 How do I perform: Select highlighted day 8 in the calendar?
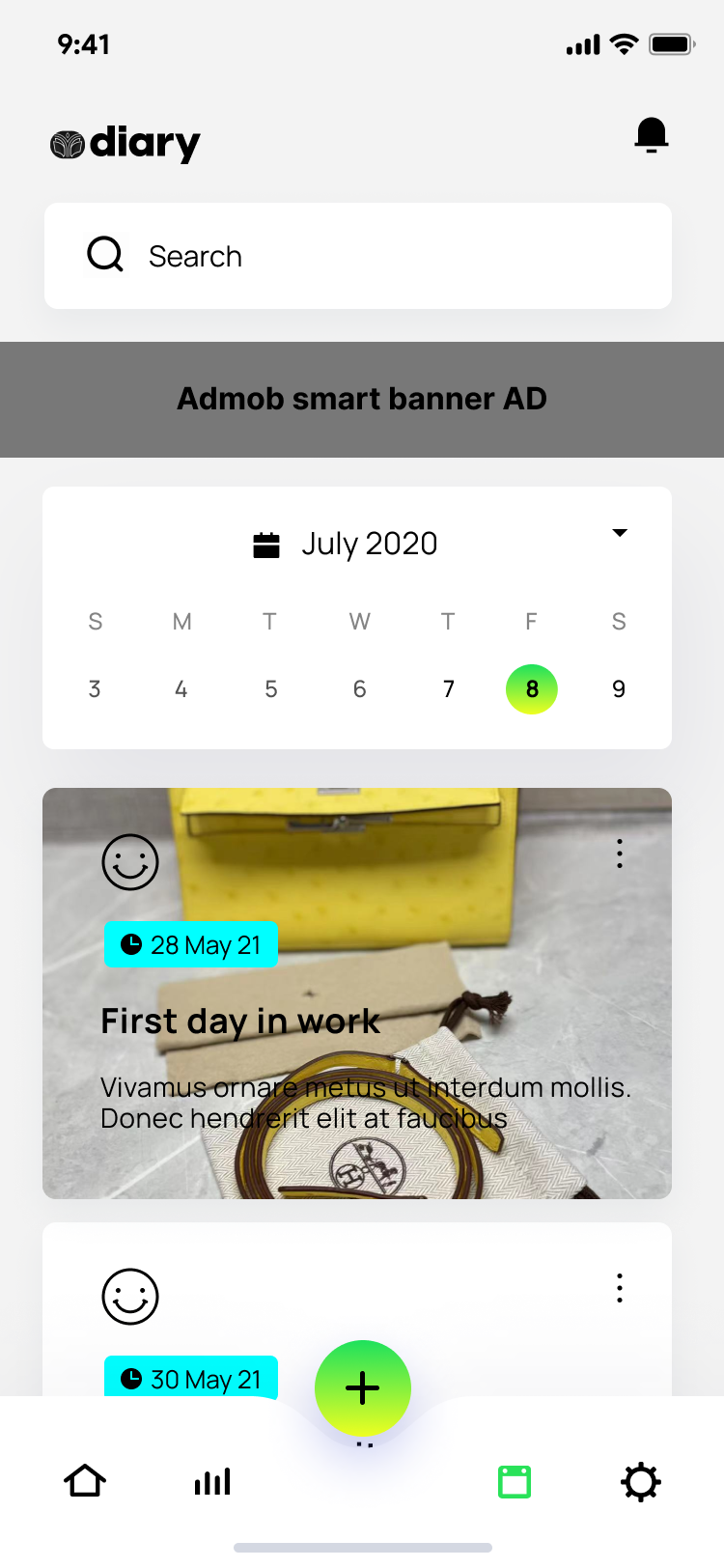coord(532,689)
